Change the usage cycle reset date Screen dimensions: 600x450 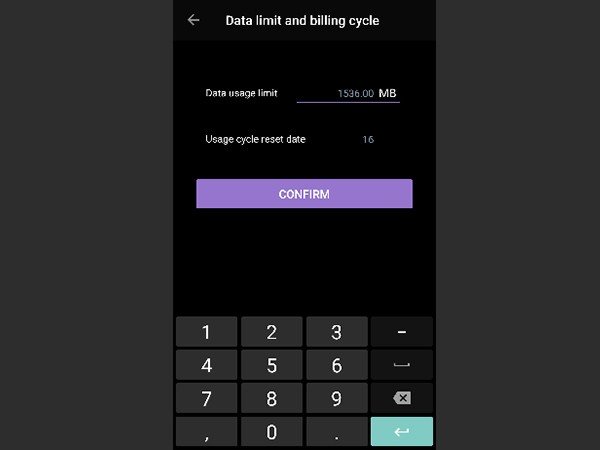click(368, 140)
